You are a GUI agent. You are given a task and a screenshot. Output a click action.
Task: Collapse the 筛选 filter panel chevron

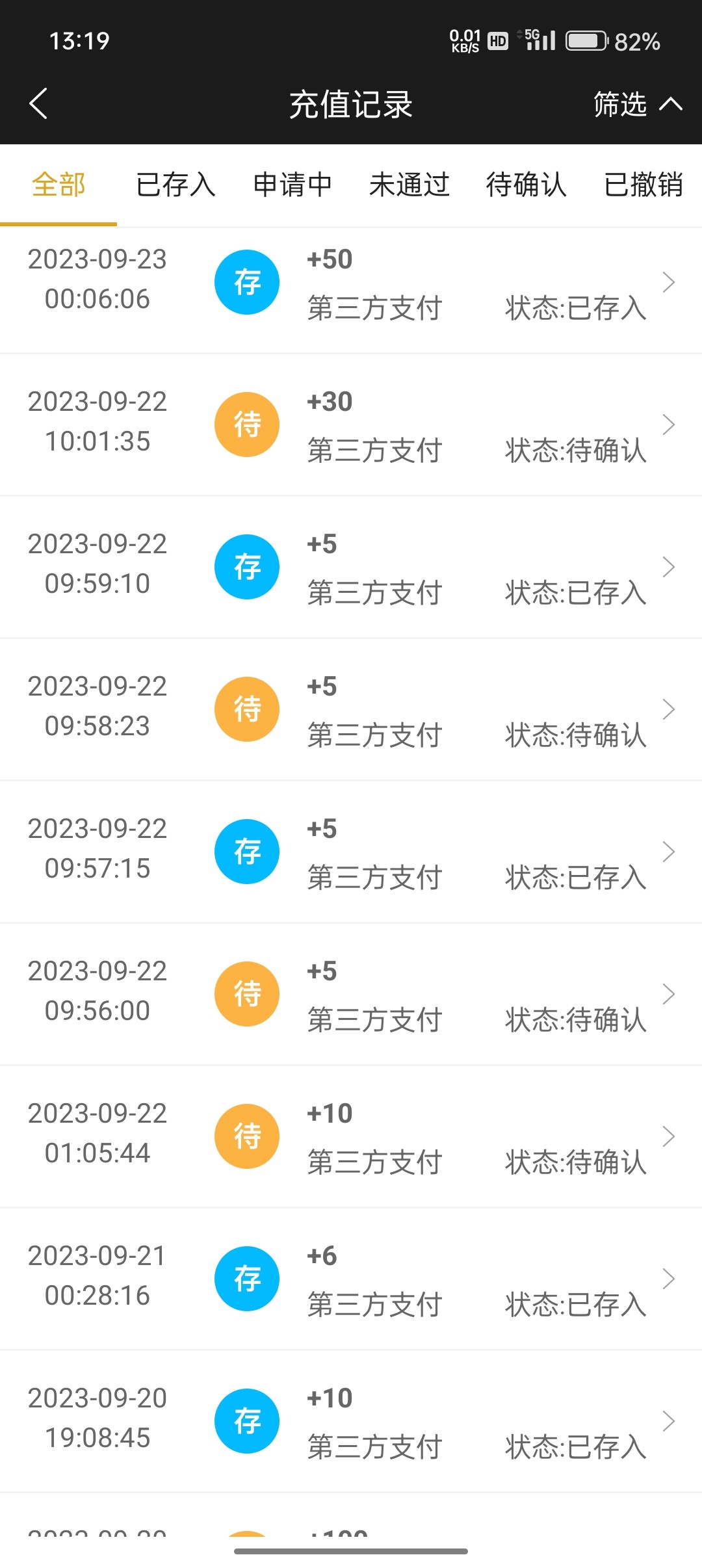tap(670, 104)
